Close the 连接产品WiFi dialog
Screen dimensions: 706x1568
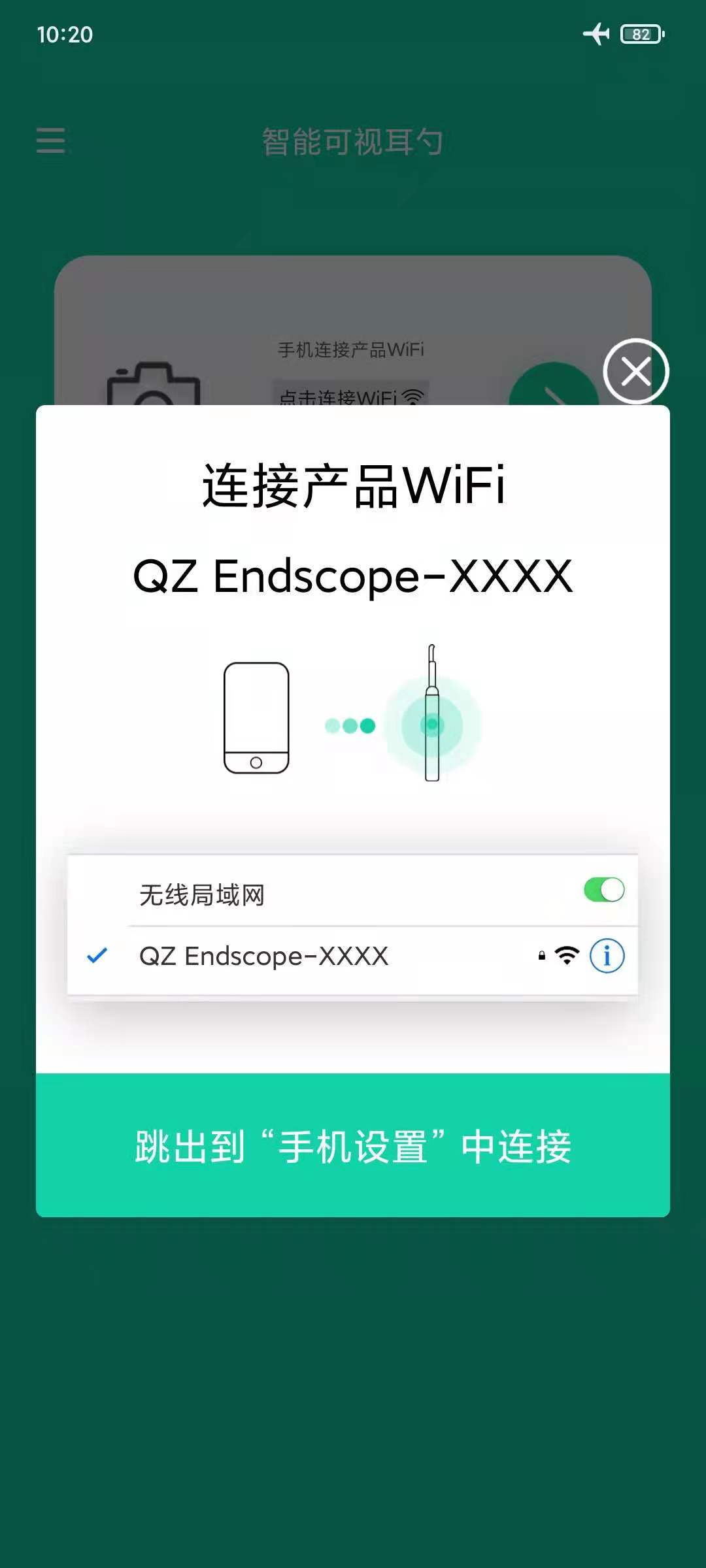tap(635, 371)
